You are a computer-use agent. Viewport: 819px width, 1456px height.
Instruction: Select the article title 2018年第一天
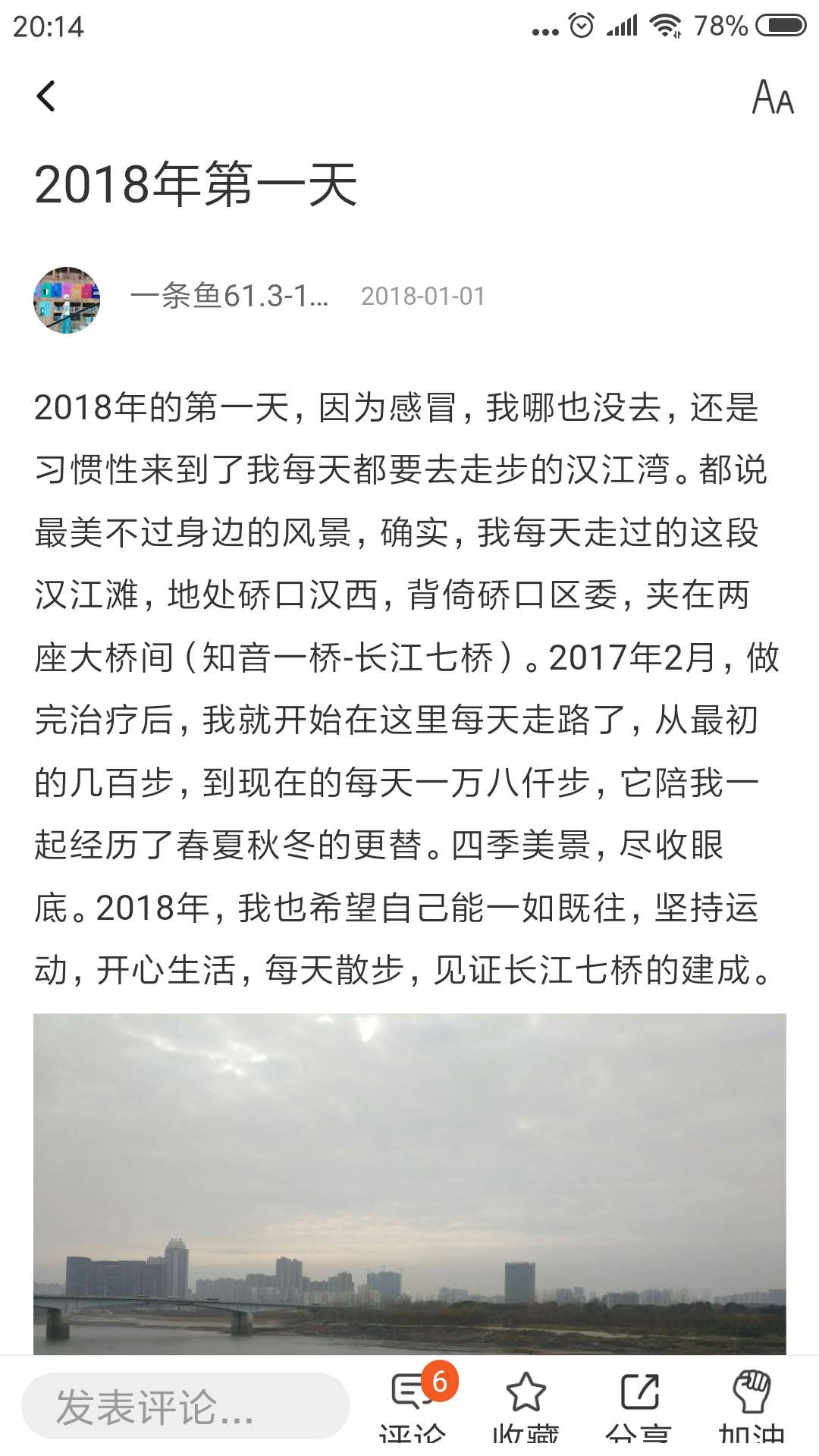click(x=199, y=184)
